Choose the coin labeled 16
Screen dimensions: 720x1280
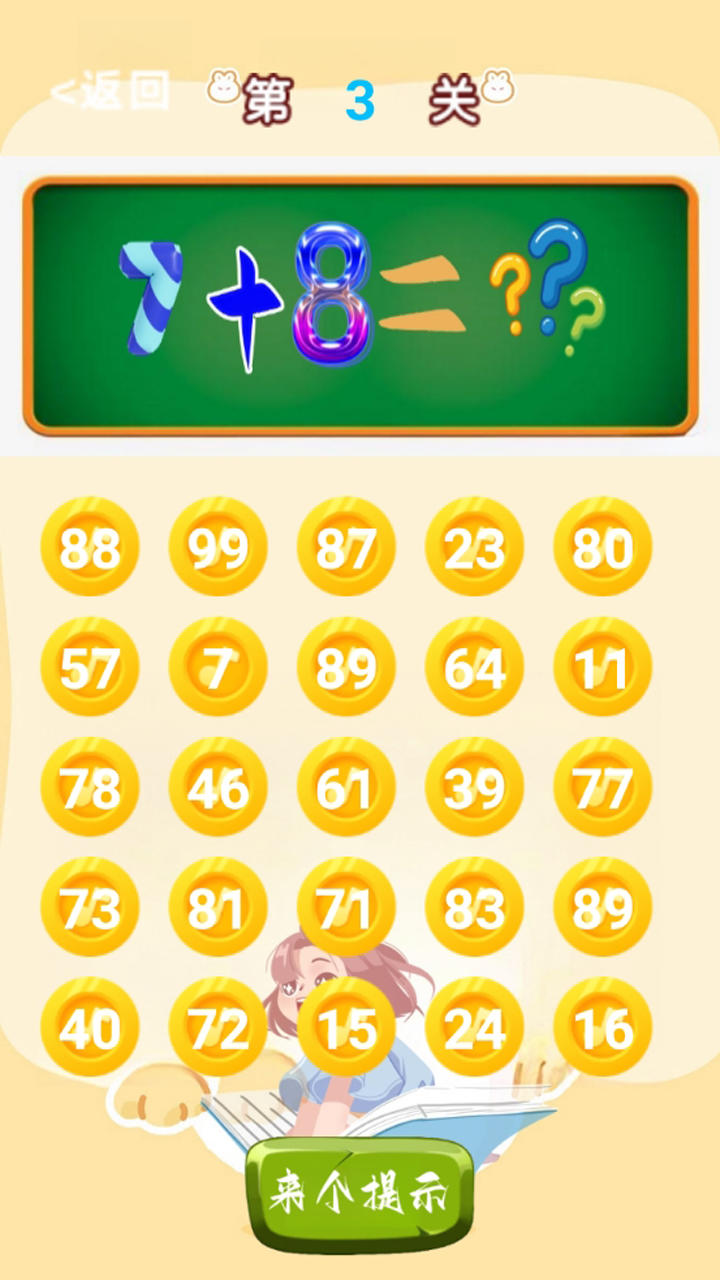[x=602, y=1027]
